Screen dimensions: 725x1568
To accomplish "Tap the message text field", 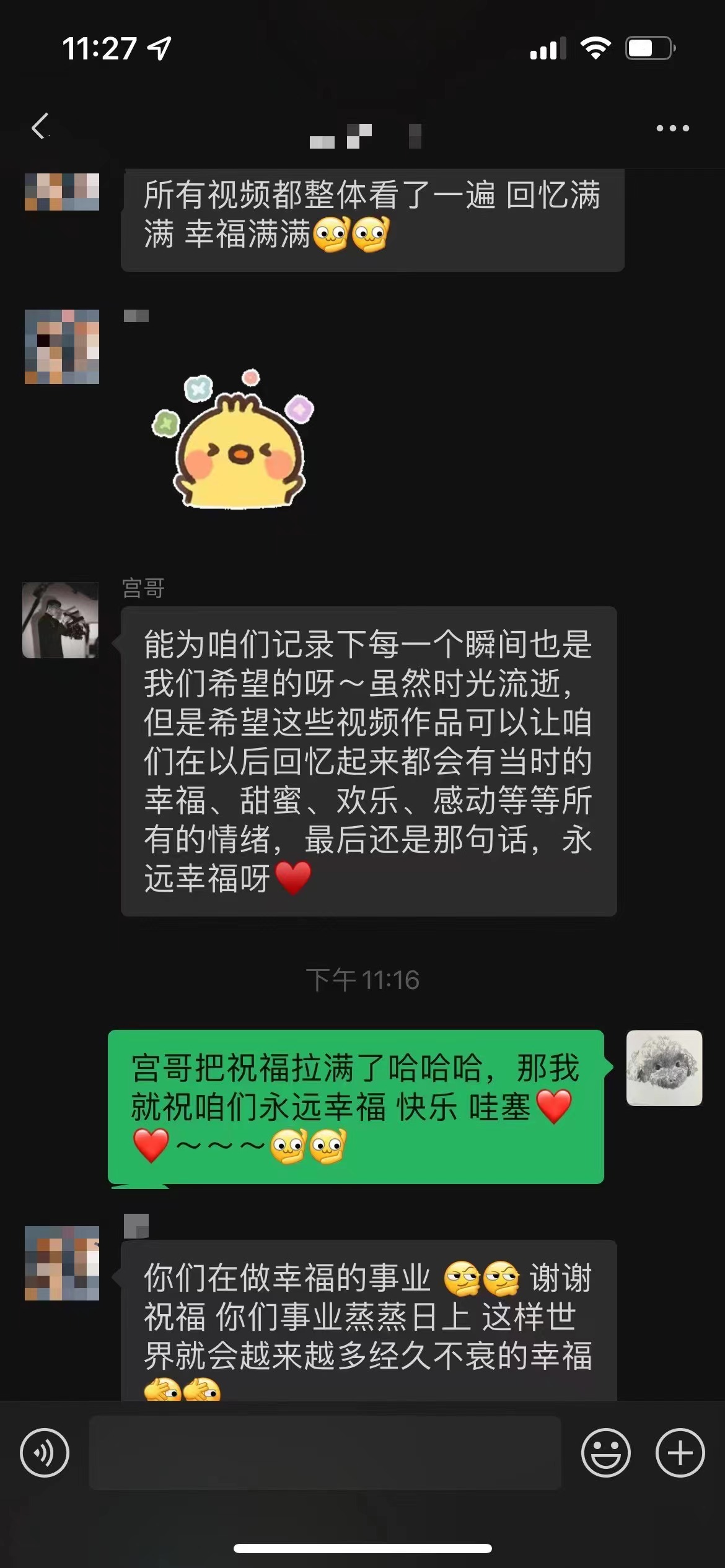I will pos(325,1453).
